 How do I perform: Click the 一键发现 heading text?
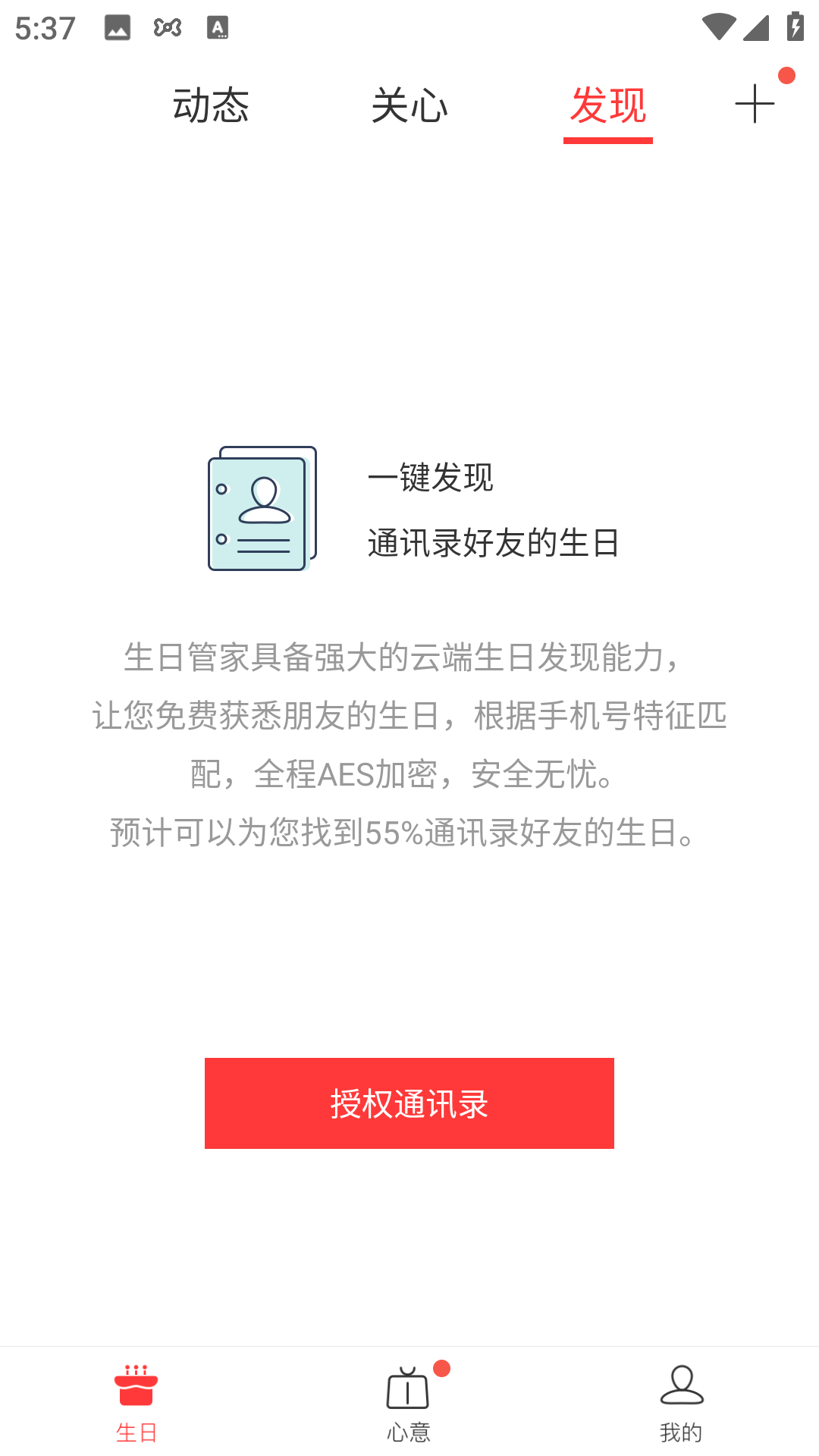pos(430,479)
